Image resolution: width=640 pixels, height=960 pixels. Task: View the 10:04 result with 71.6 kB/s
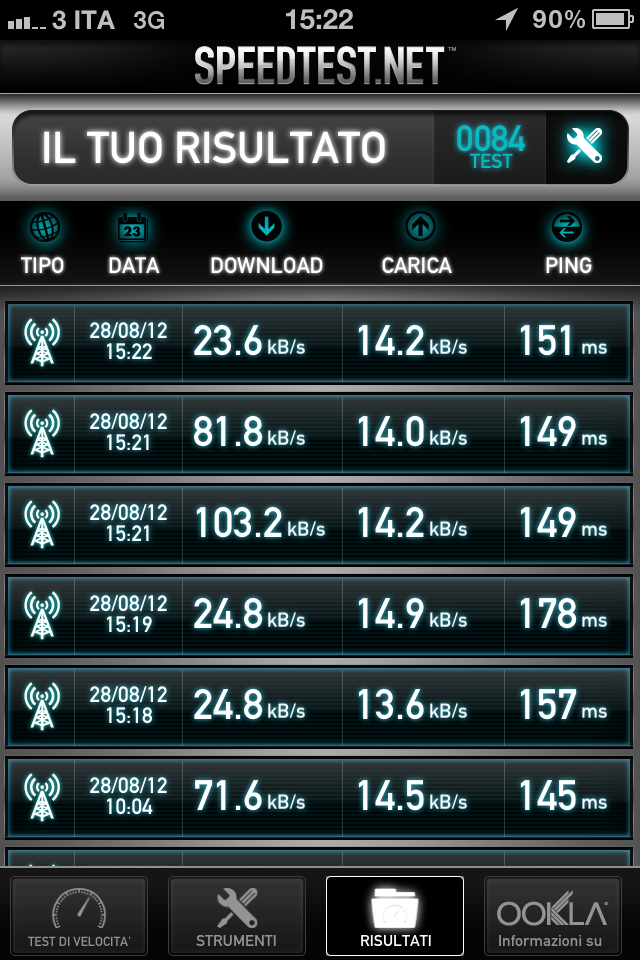tap(319, 797)
